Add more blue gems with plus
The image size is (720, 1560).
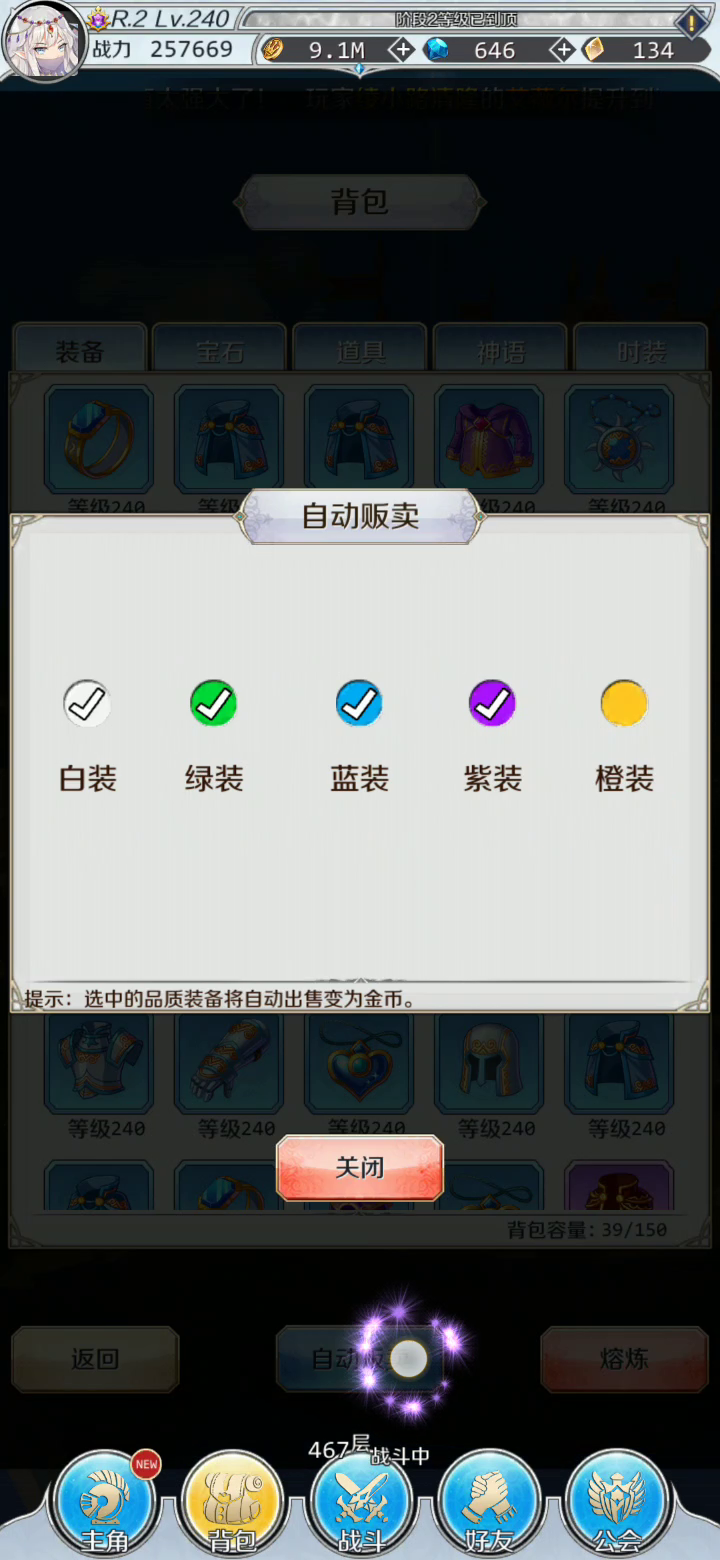pyautogui.click(x=563, y=50)
